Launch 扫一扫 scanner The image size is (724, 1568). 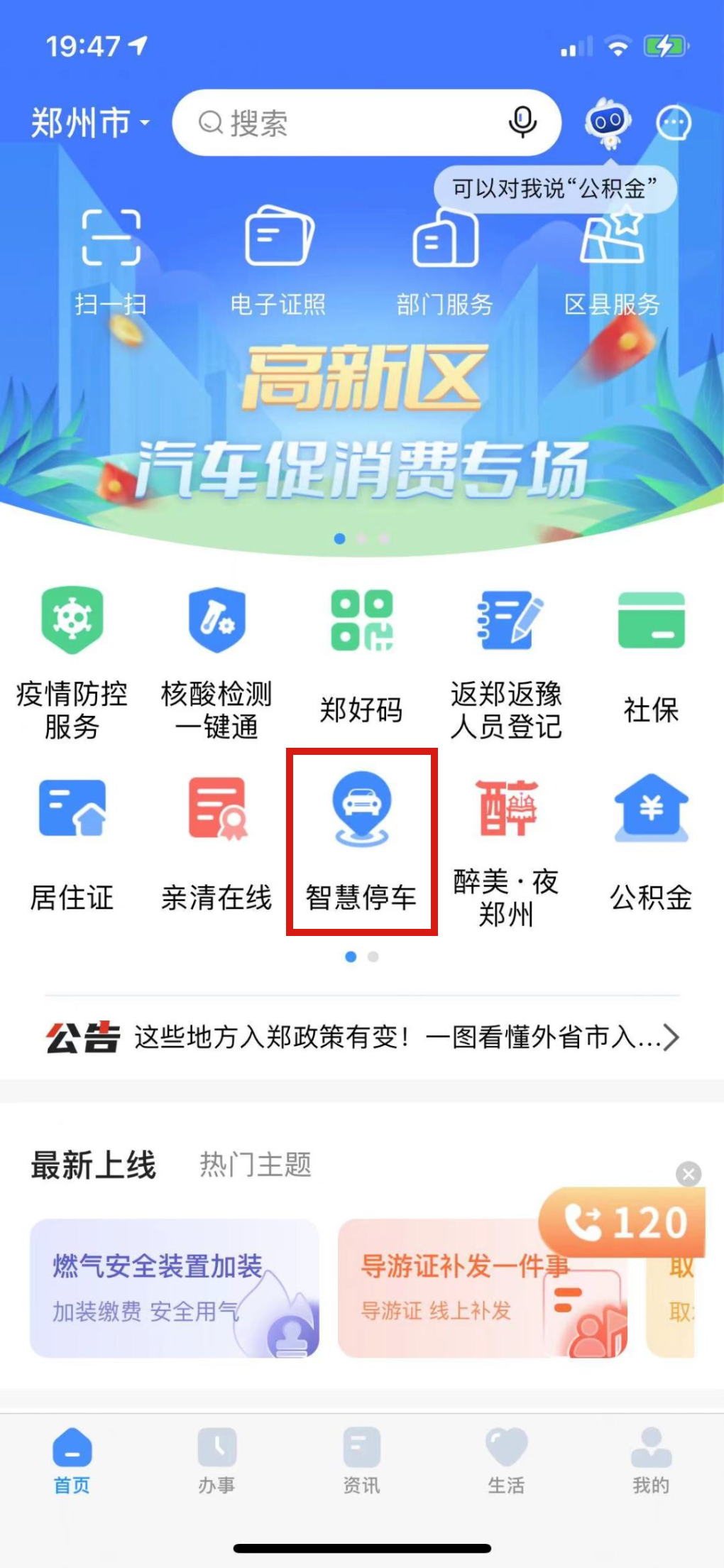111,259
